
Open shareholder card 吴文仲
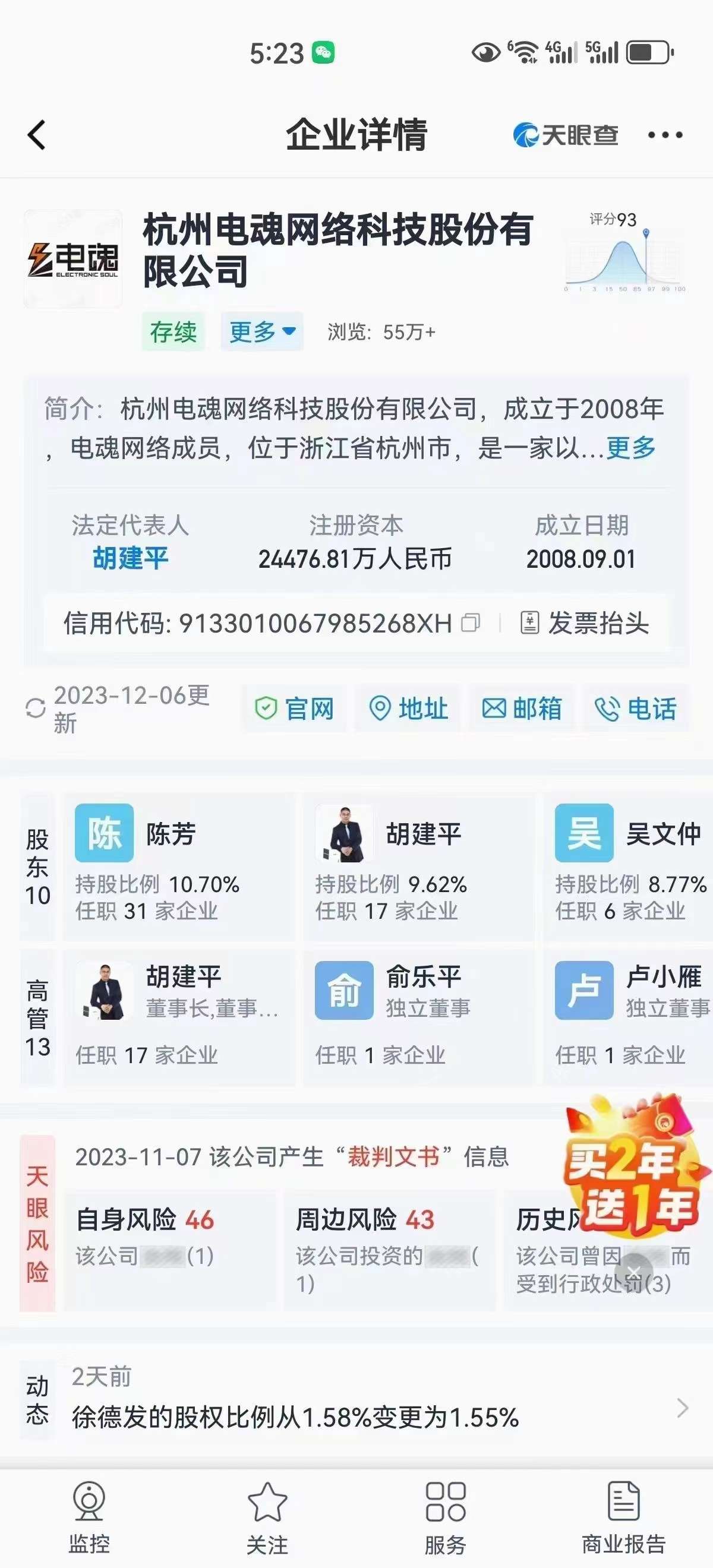[x=630, y=867]
